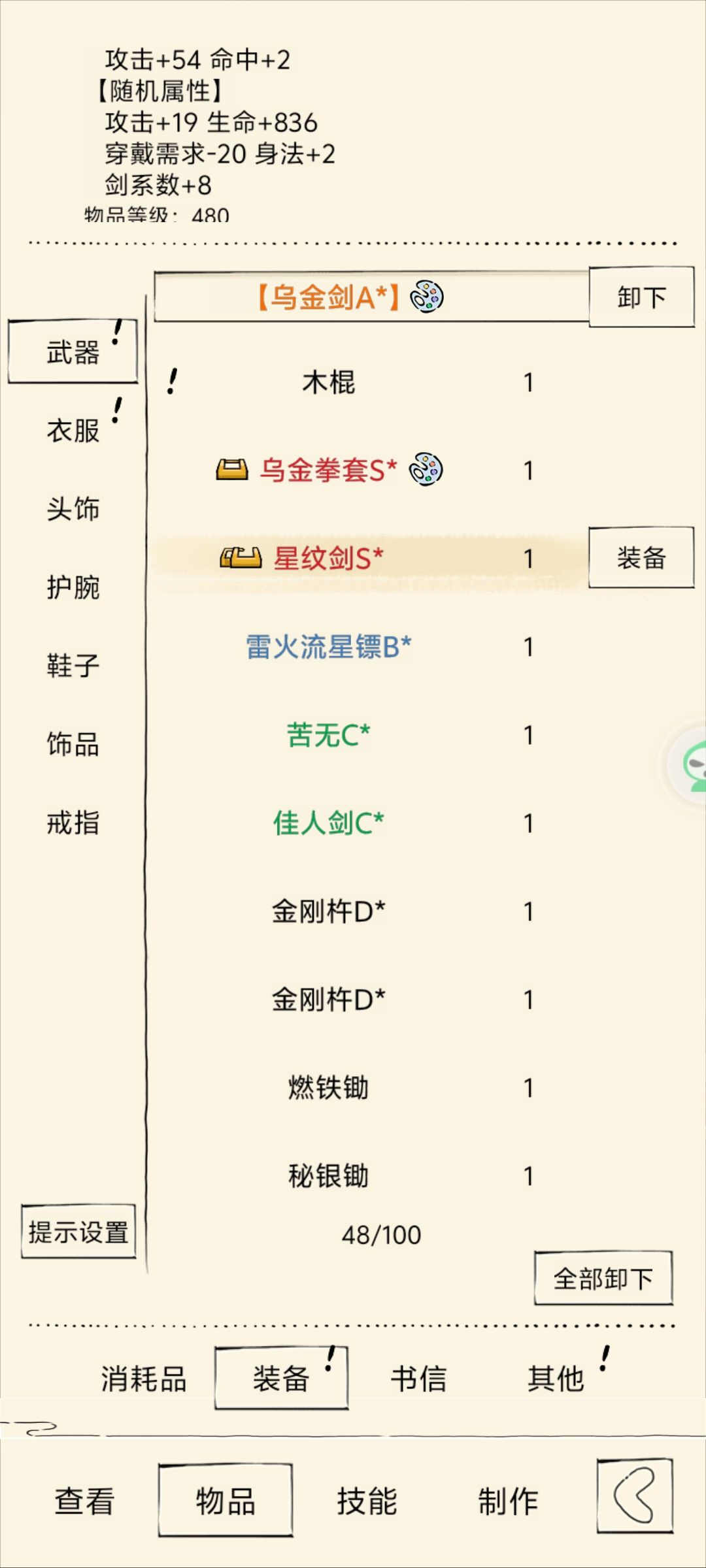Screen dimensions: 706x1568
Task: Switch to the 消耗品 tab
Action: tap(143, 1379)
